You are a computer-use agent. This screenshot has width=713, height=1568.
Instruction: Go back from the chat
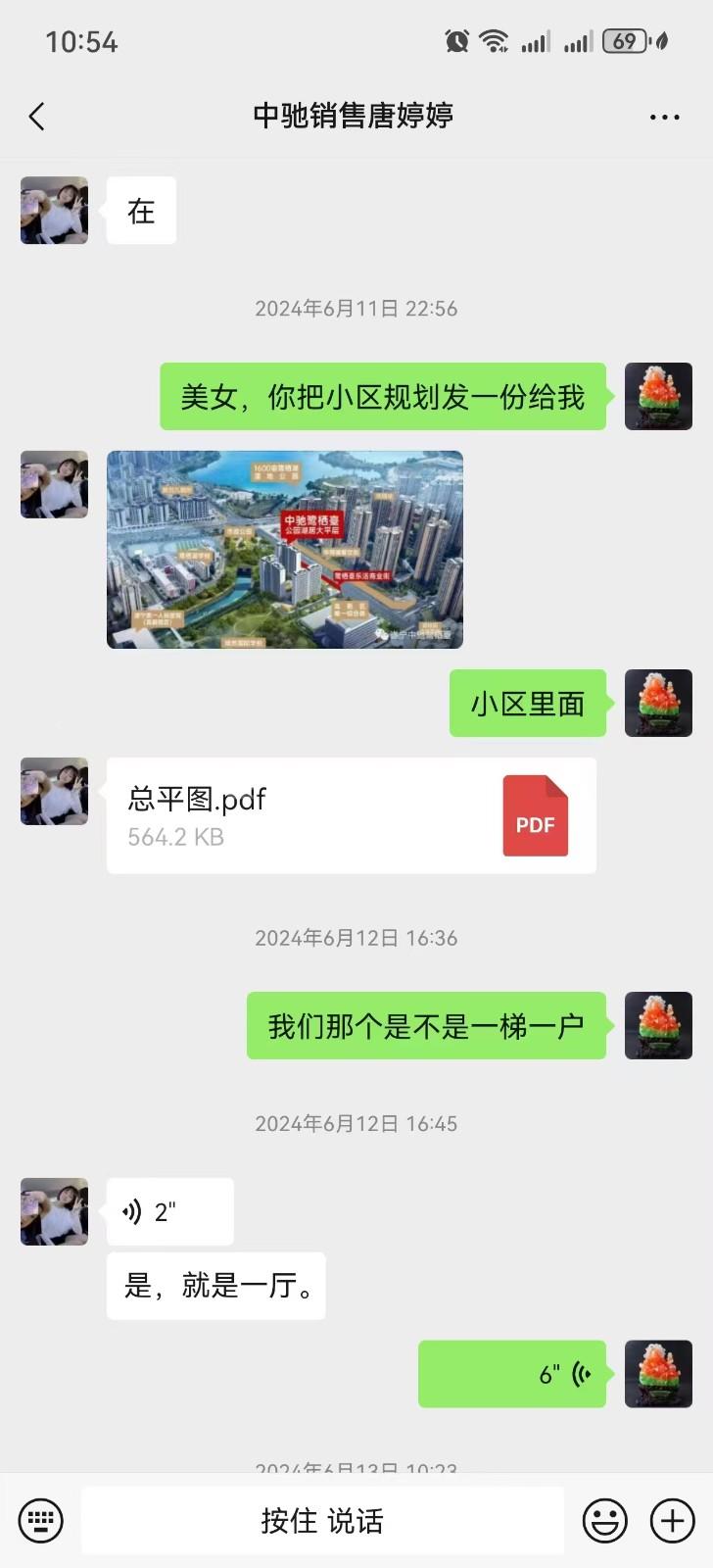(x=37, y=117)
